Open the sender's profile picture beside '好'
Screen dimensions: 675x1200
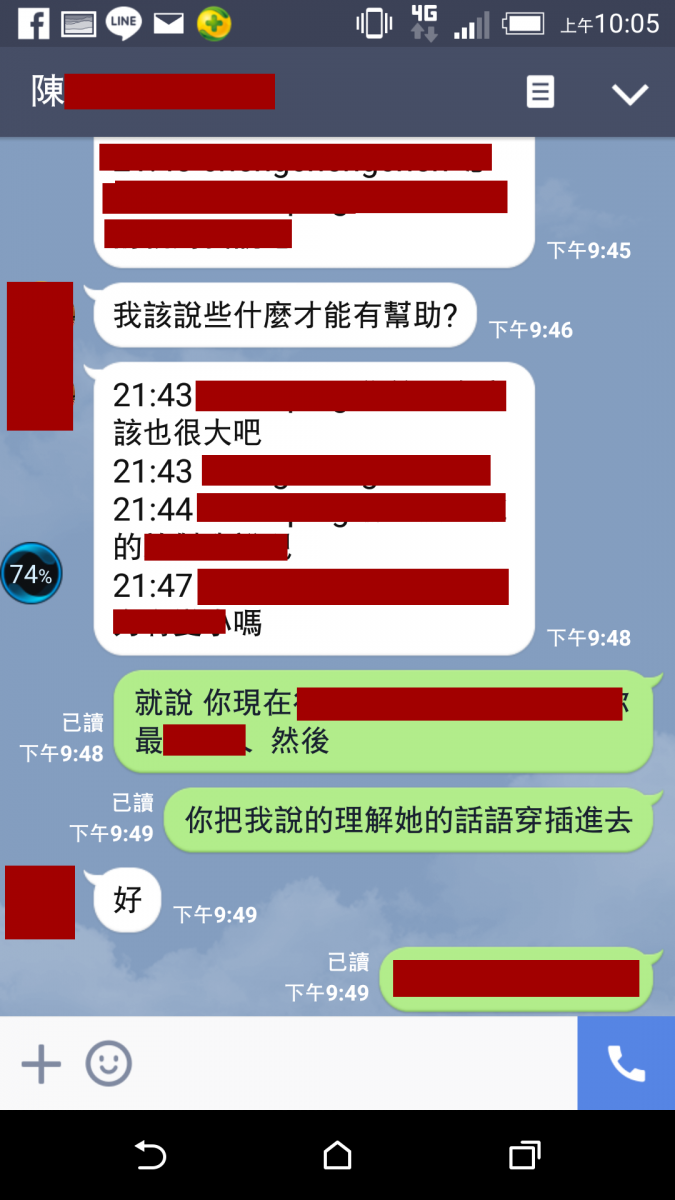40,902
